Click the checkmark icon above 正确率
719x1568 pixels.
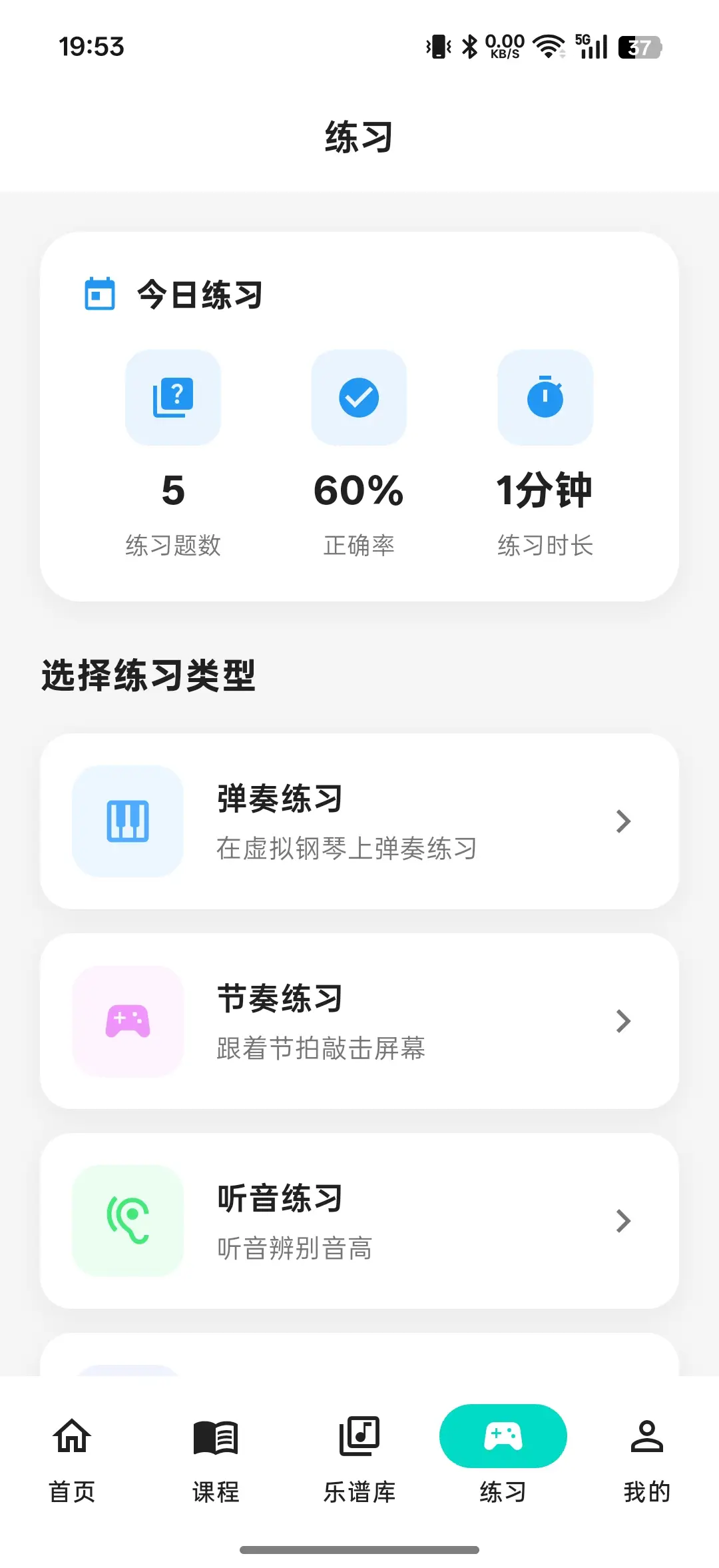pyautogui.click(x=359, y=398)
